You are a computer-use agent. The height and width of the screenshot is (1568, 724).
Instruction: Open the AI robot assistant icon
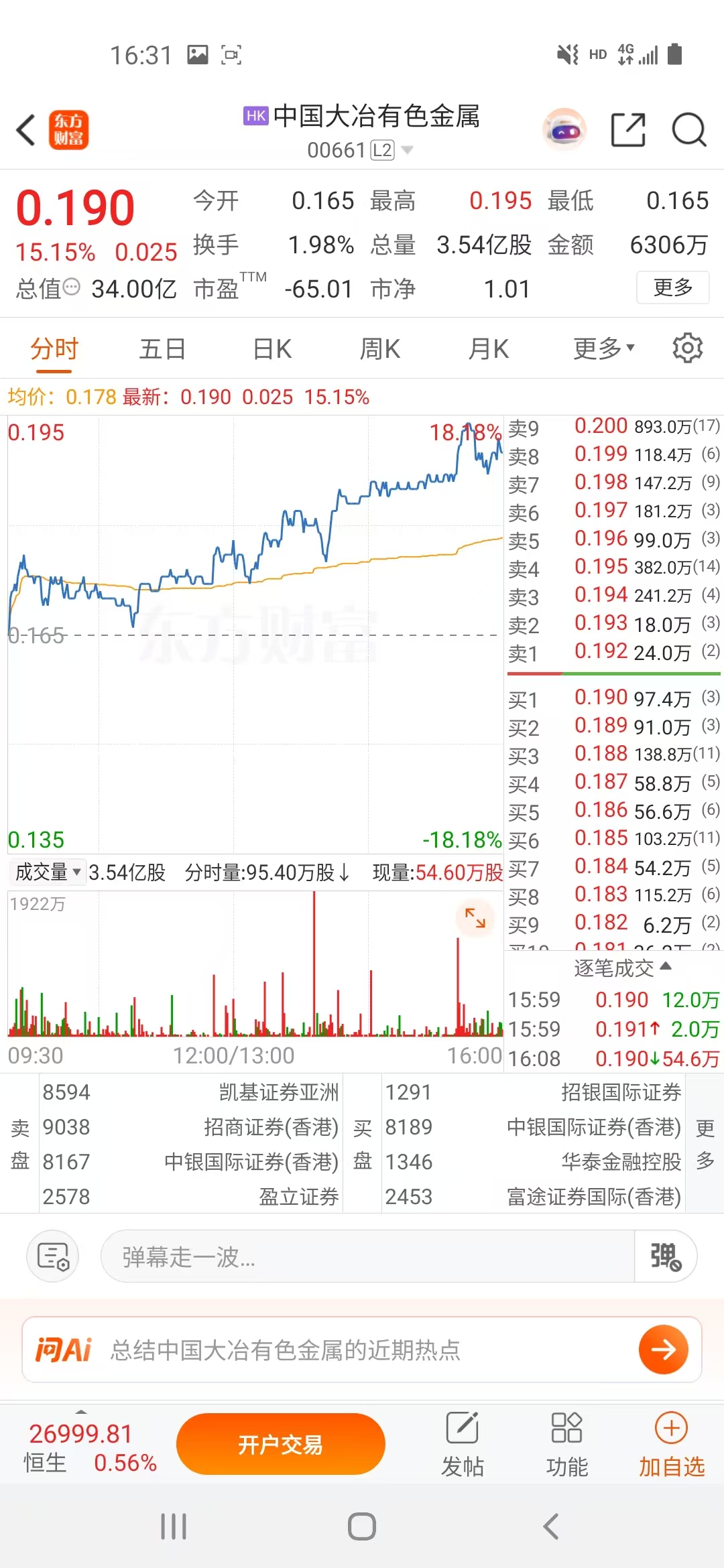(564, 129)
